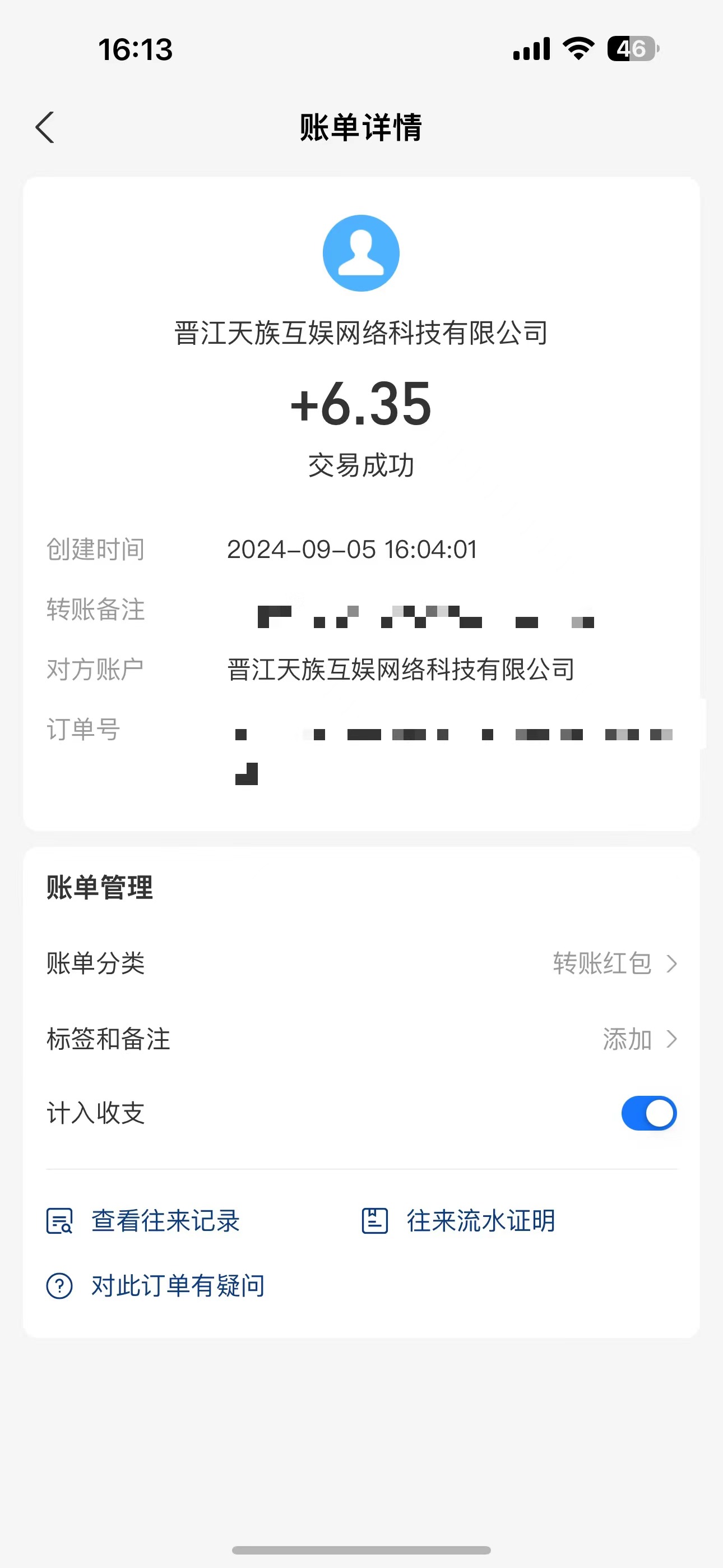The height and width of the screenshot is (1568, 723).
Task: Go back from the 账单详情 page
Action: [45, 127]
